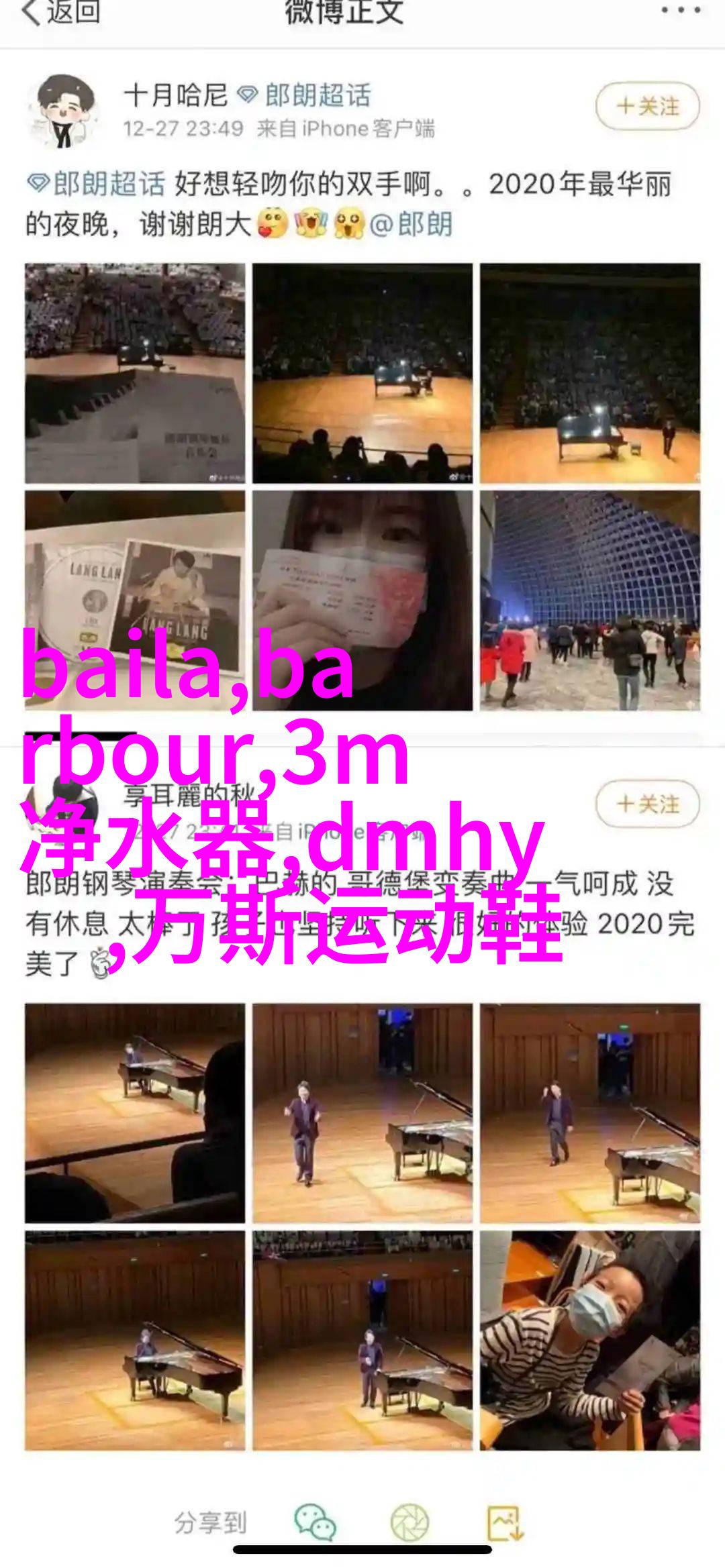The image size is (725, 1568).
Task: Open 十月哈尼's profile avatar
Action: [x=64, y=111]
